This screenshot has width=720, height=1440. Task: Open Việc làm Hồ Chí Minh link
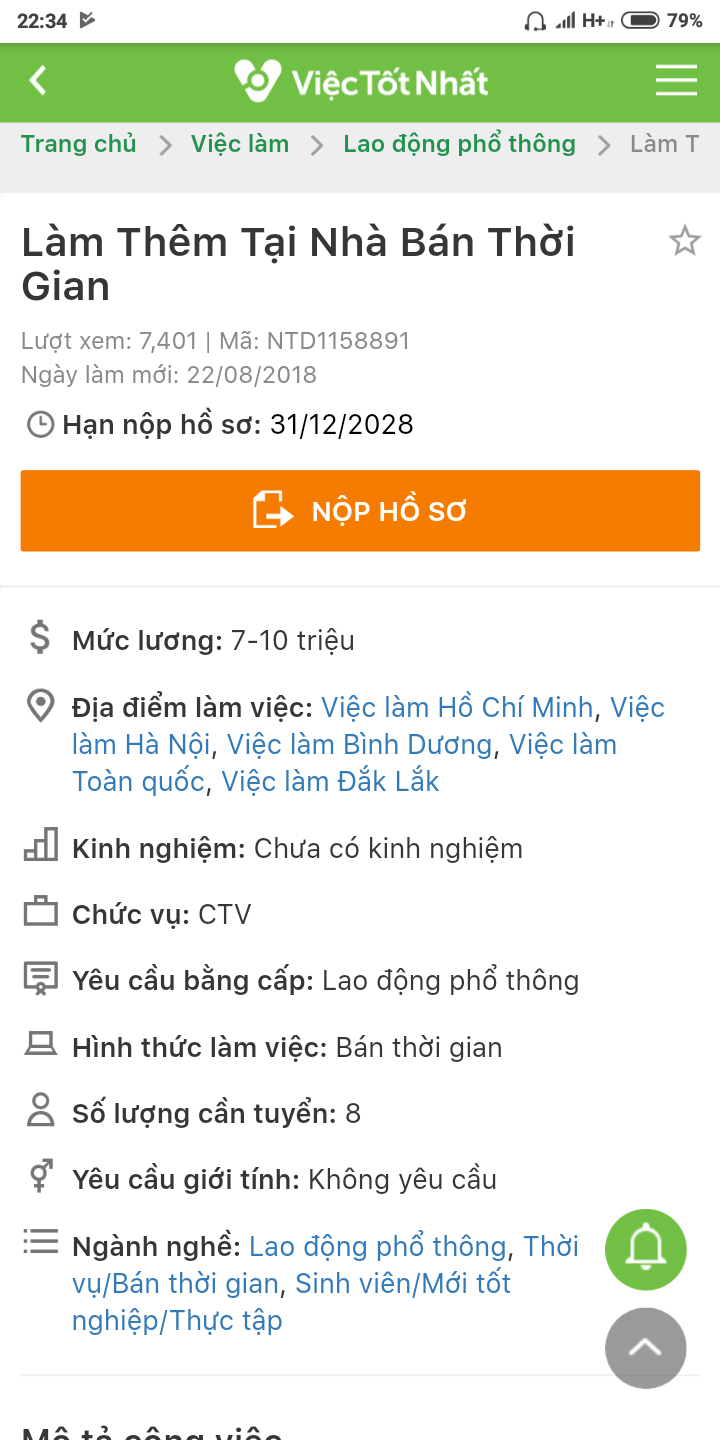(x=457, y=708)
